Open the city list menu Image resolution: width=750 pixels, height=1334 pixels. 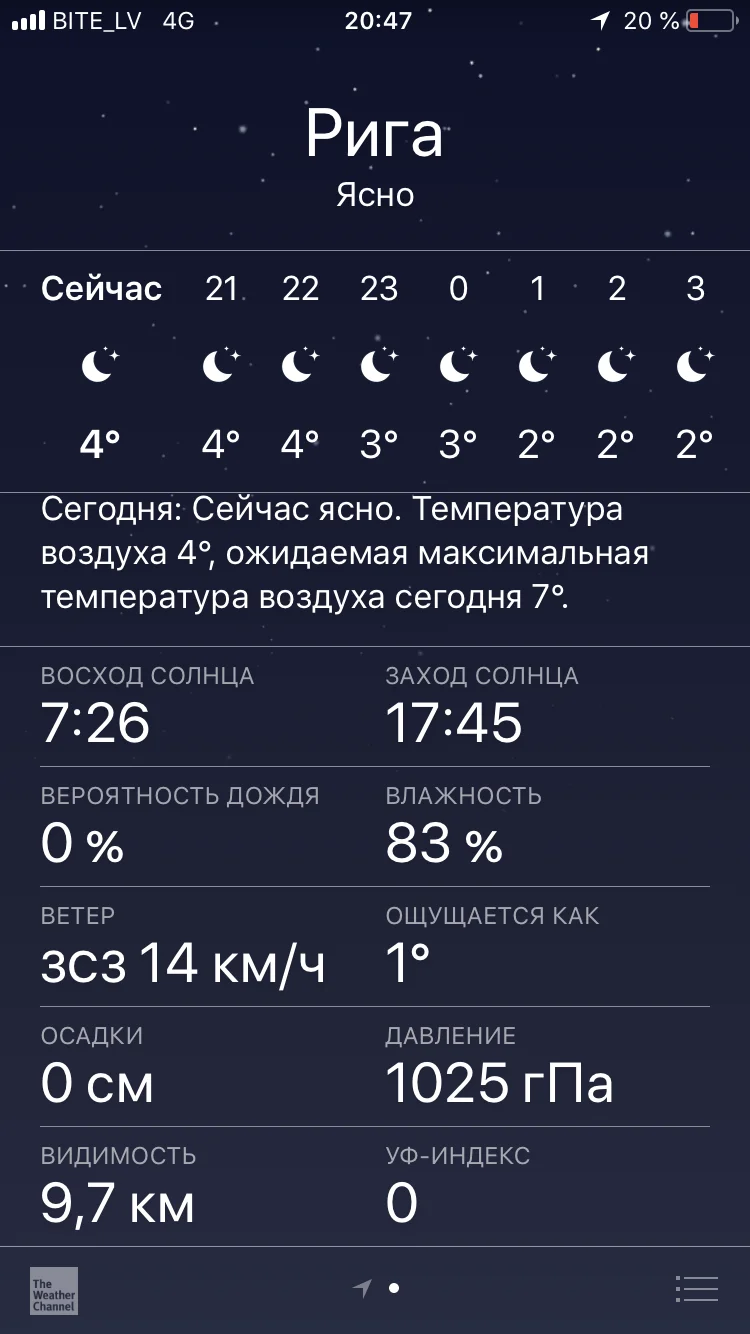[697, 1289]
